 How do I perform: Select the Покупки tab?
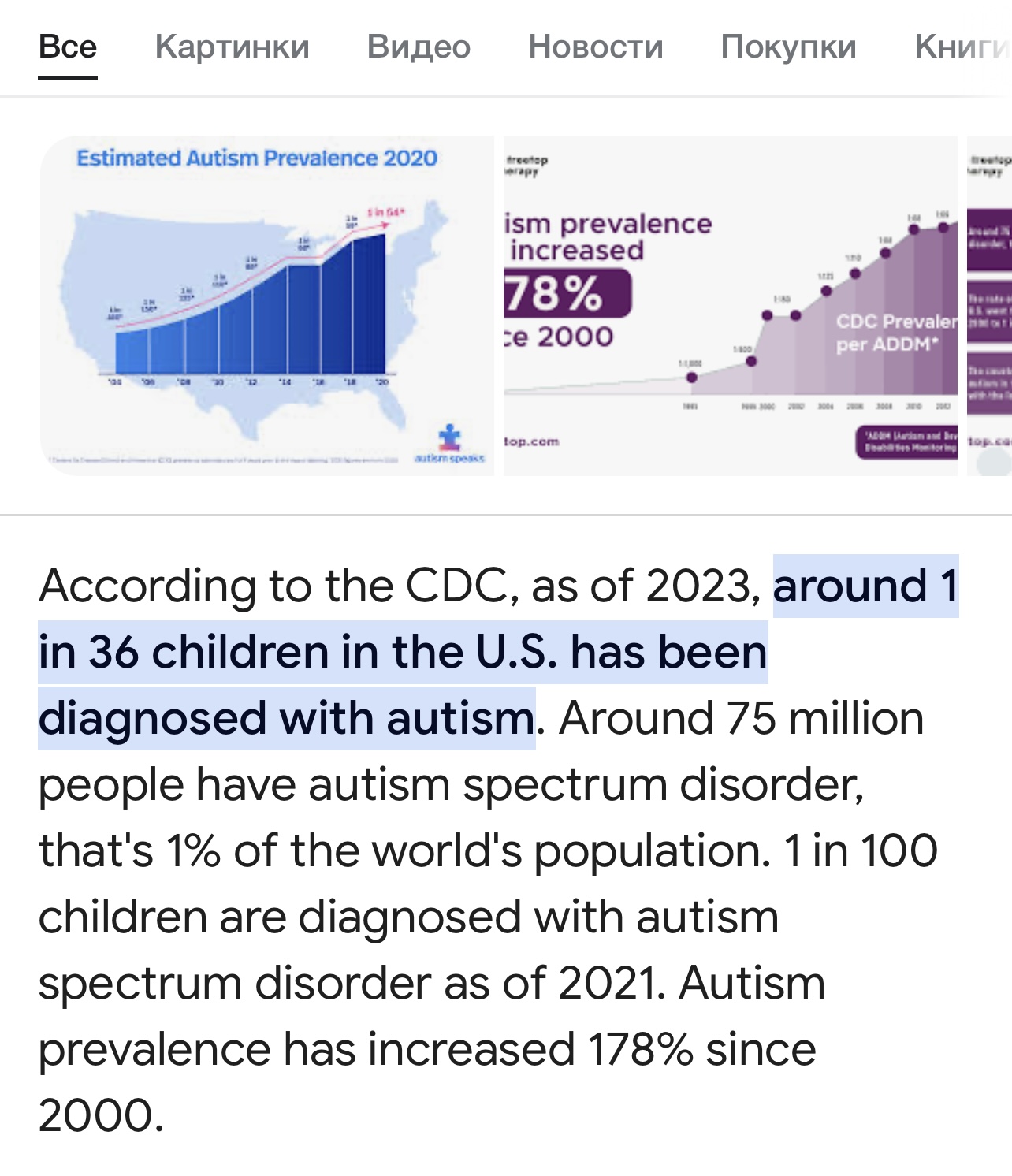(788, 47)
